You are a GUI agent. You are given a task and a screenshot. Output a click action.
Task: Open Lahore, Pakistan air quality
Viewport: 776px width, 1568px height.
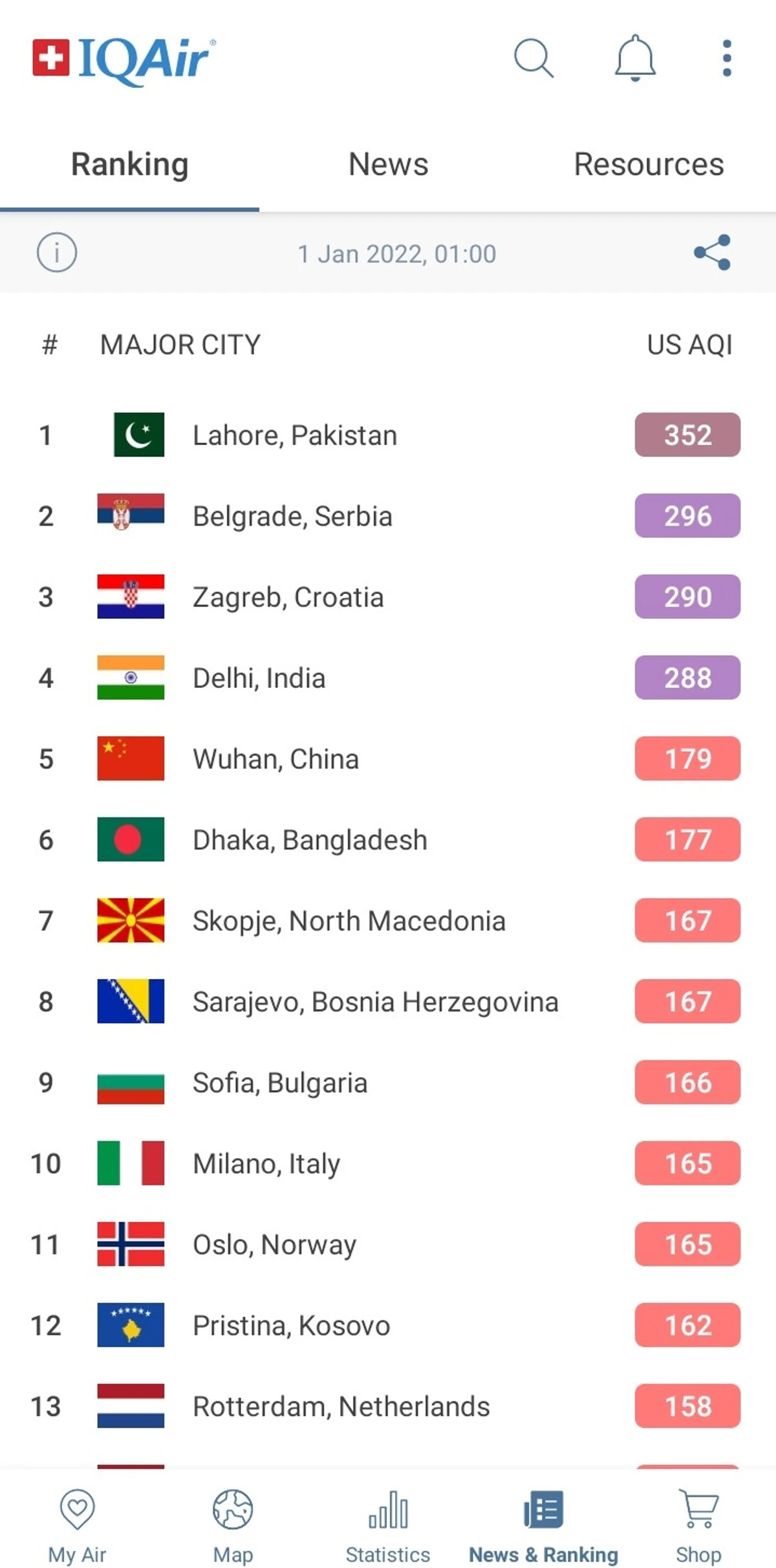click(x=388, y=435)
